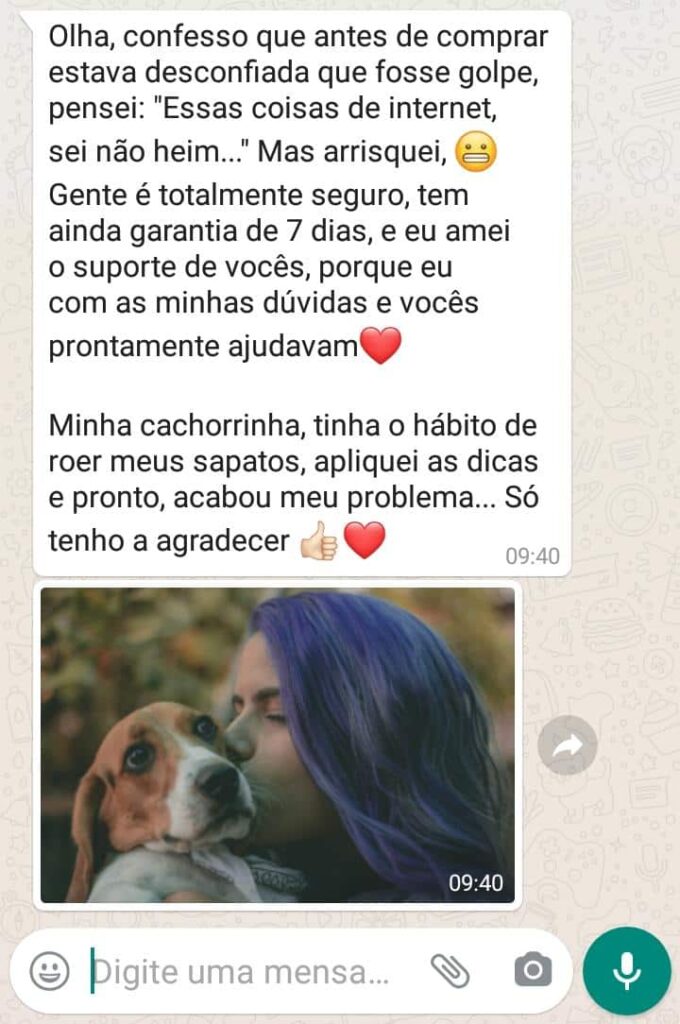Forward the received photo
Image resolution: width=680 pixels, height=1024 pixels.
pos(567,745)
